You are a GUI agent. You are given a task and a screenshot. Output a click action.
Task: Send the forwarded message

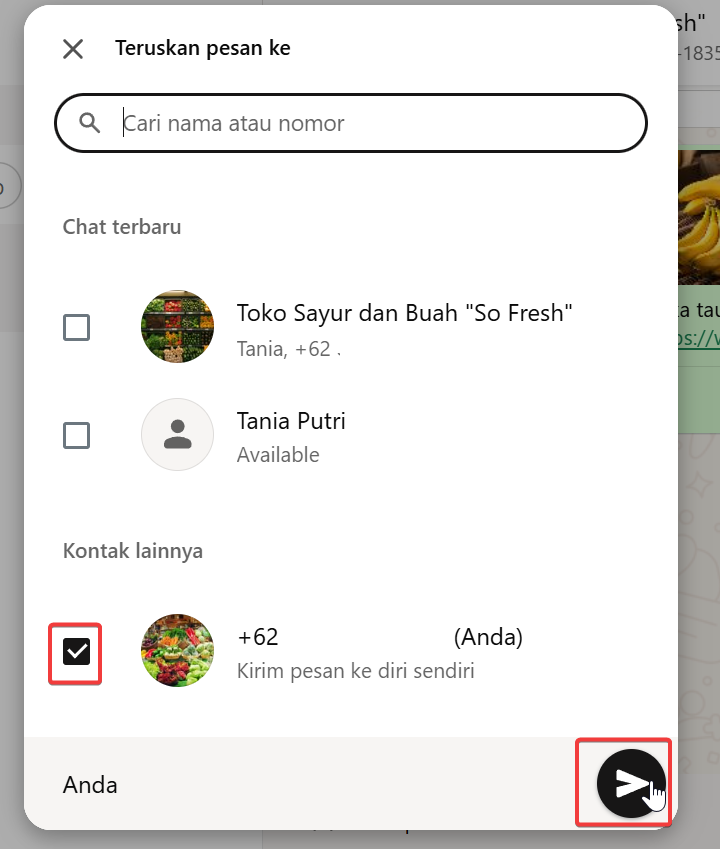point(630,784)
